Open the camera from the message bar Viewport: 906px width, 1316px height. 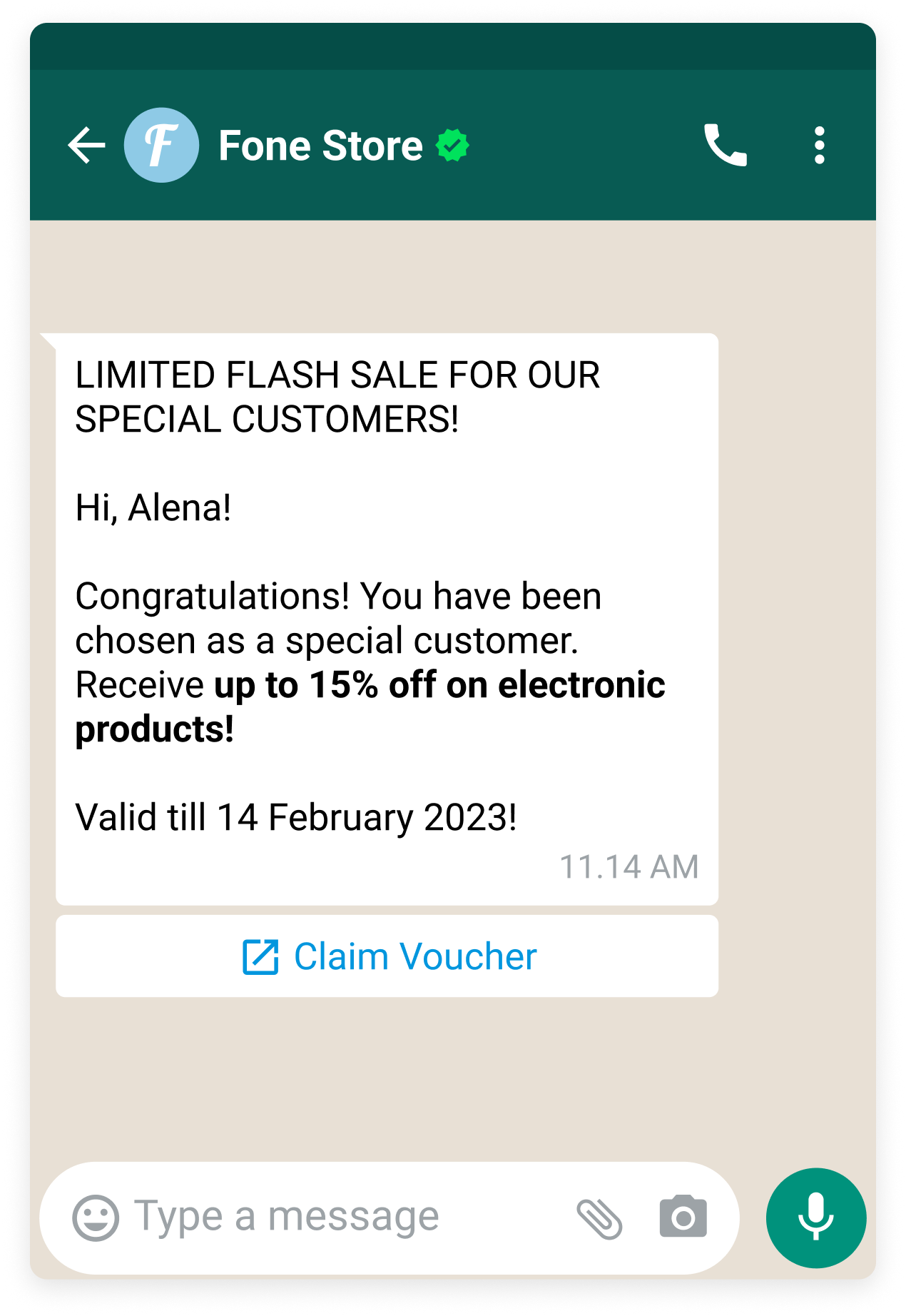683,1218
